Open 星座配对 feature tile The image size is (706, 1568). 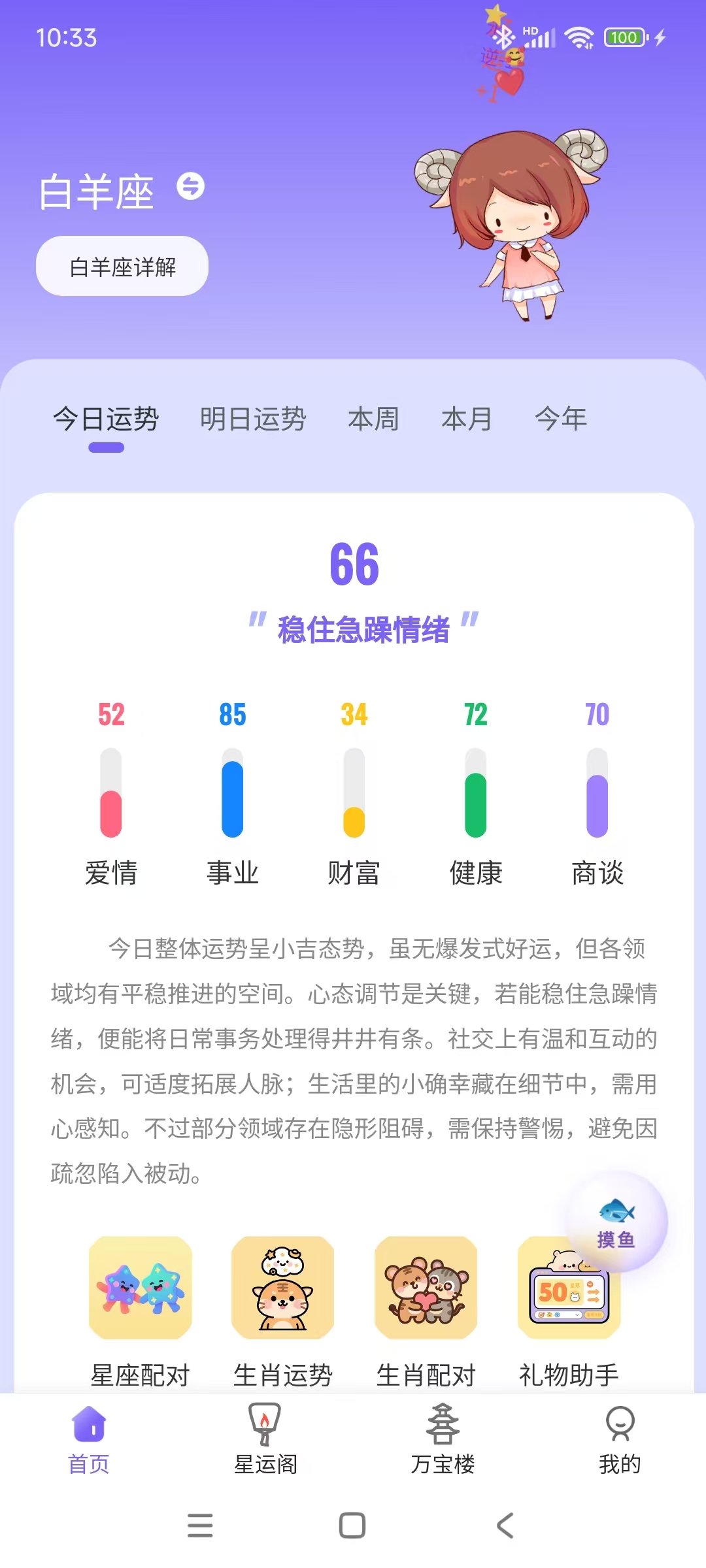pos(140,1312)
